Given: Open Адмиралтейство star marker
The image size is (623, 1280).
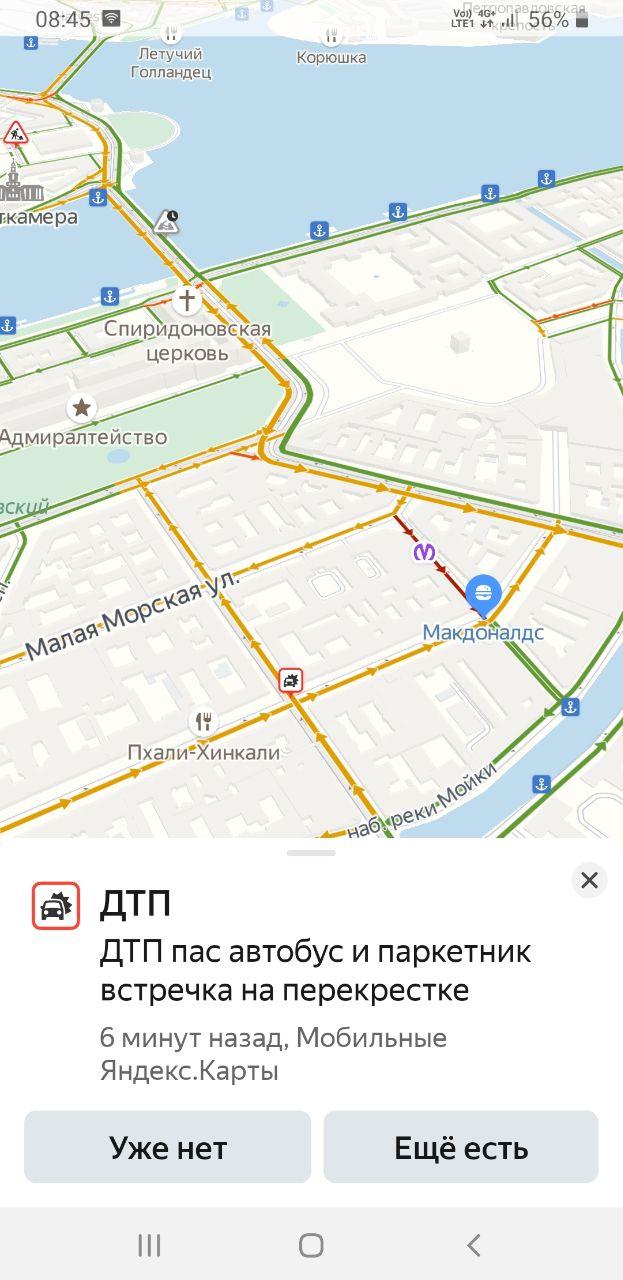Looking at the screenshot, I should [x=82, y=407].
